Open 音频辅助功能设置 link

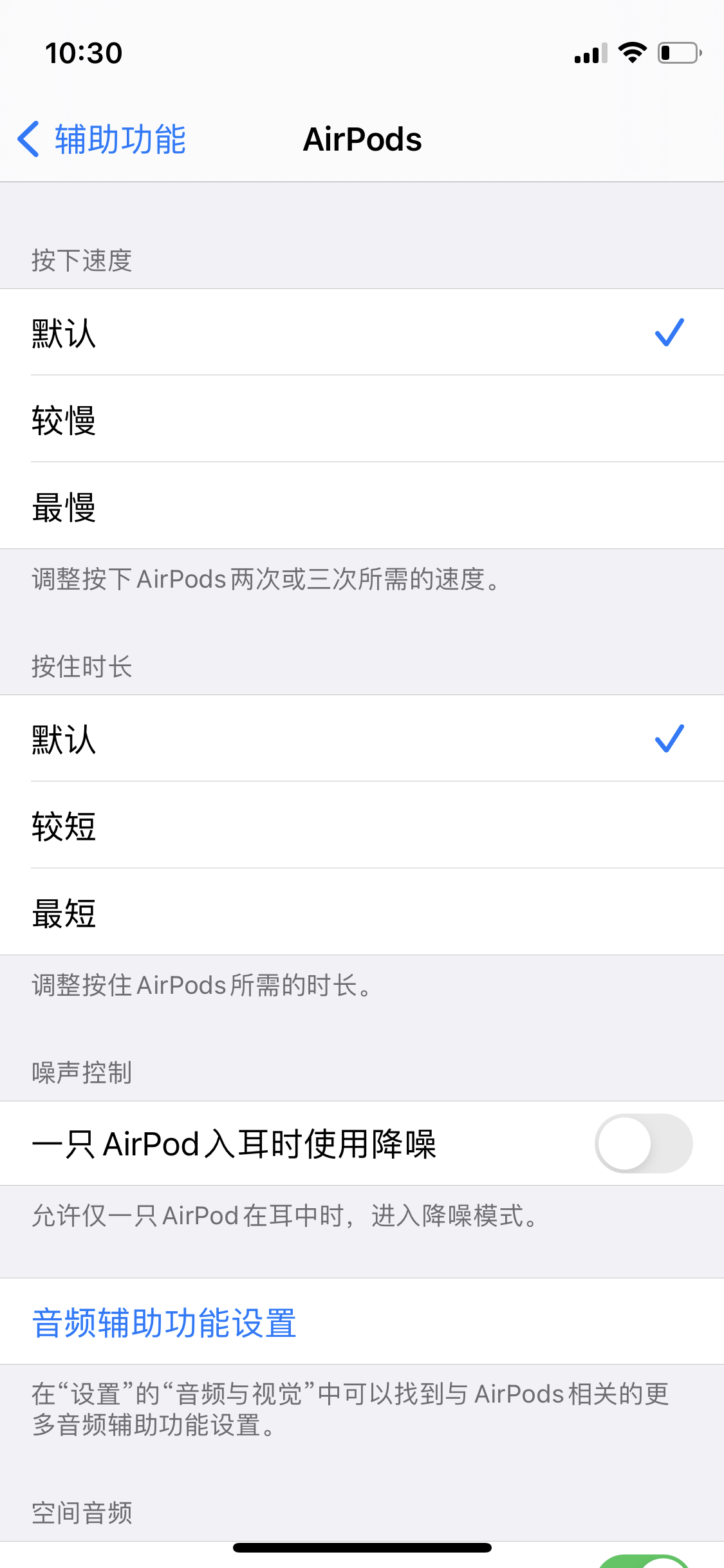(165, 1323)
